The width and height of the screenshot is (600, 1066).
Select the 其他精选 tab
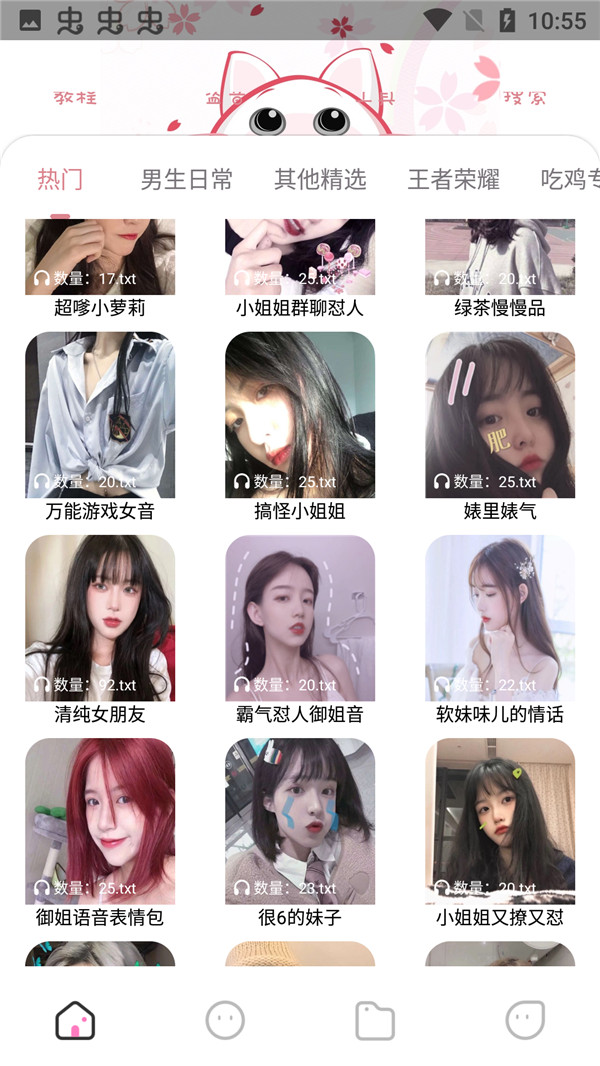point(320,180)
